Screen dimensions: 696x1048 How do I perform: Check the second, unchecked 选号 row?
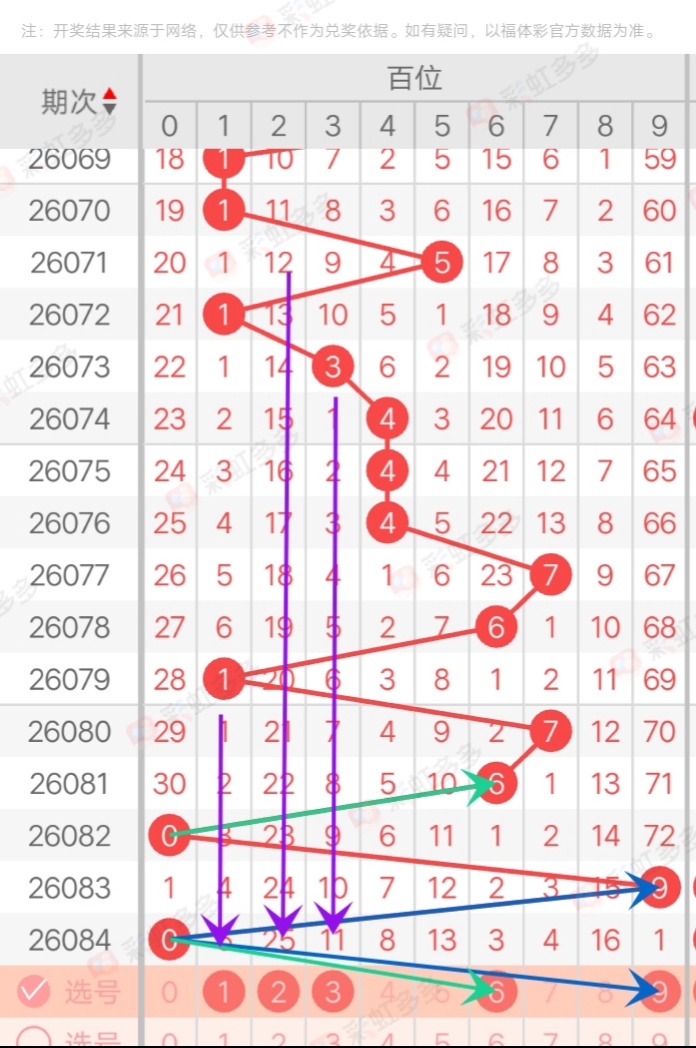[35, 1038]
